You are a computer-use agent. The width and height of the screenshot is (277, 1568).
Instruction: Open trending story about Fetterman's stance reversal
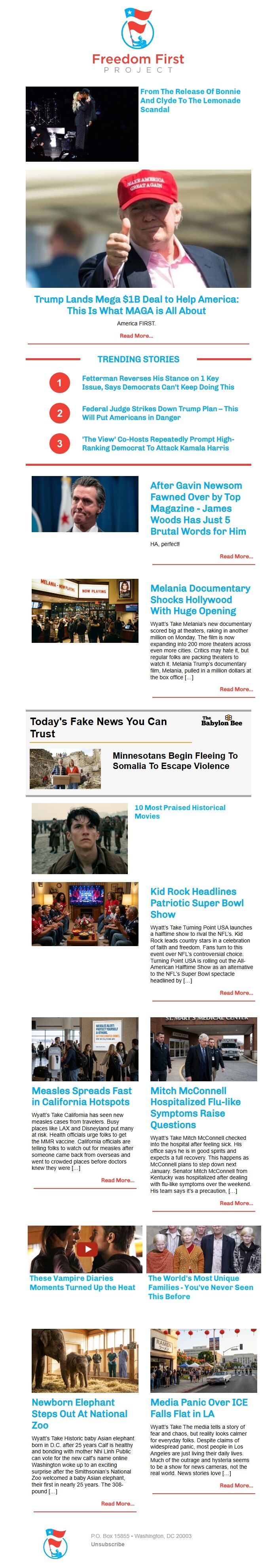click(x=157, y=382)
